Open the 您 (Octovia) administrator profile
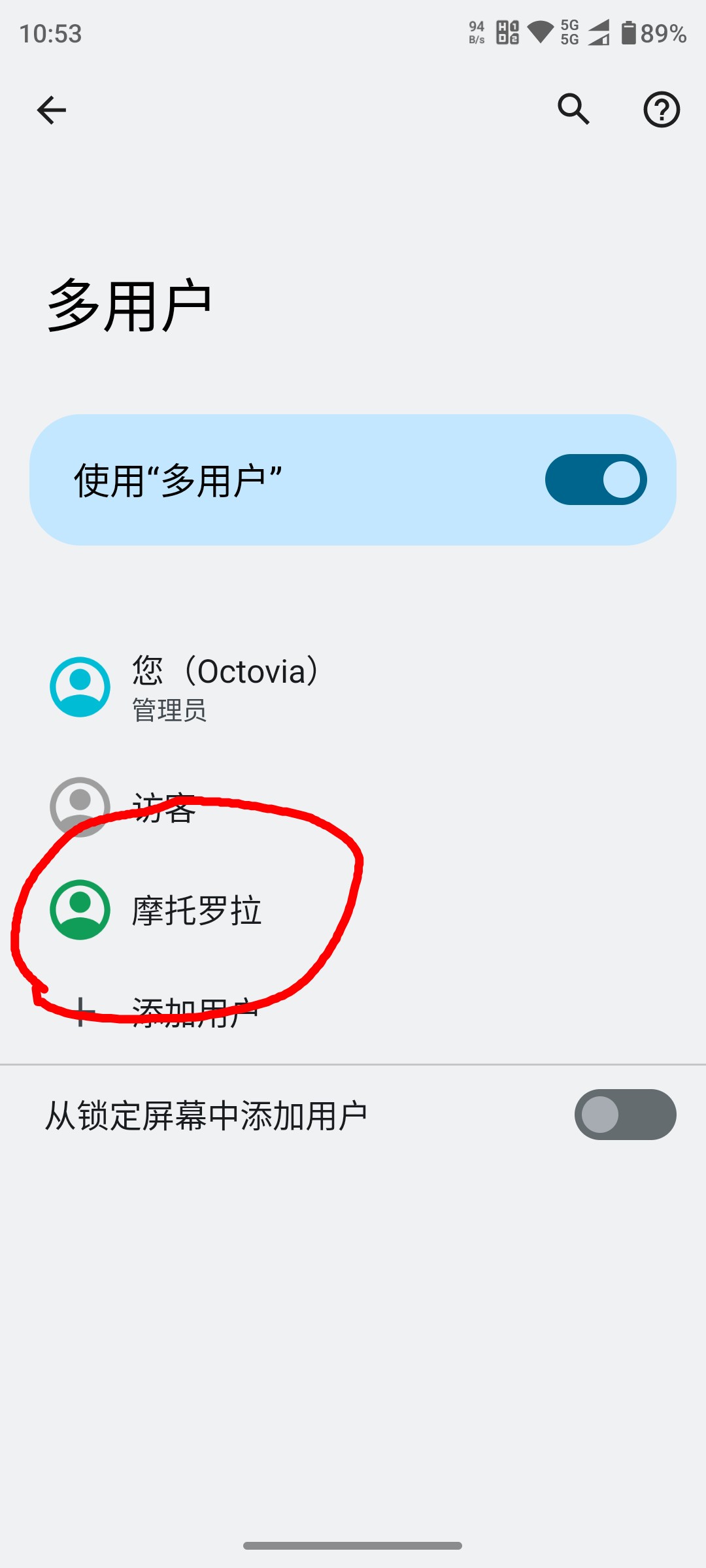Viewport: 706px width, 1568px height. coord(353,687)
